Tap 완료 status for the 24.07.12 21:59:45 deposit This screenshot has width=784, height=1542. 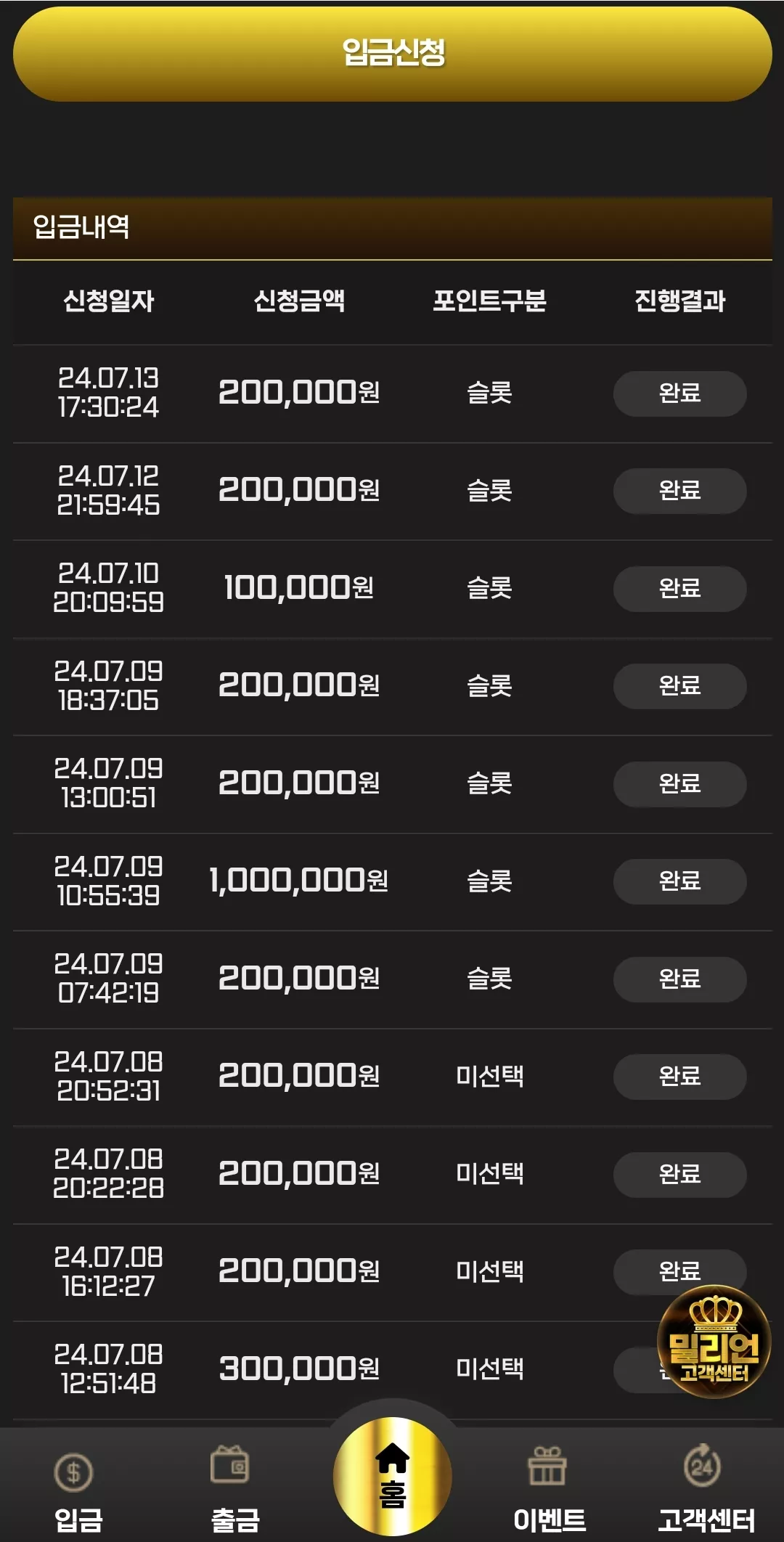coord(679,491)
